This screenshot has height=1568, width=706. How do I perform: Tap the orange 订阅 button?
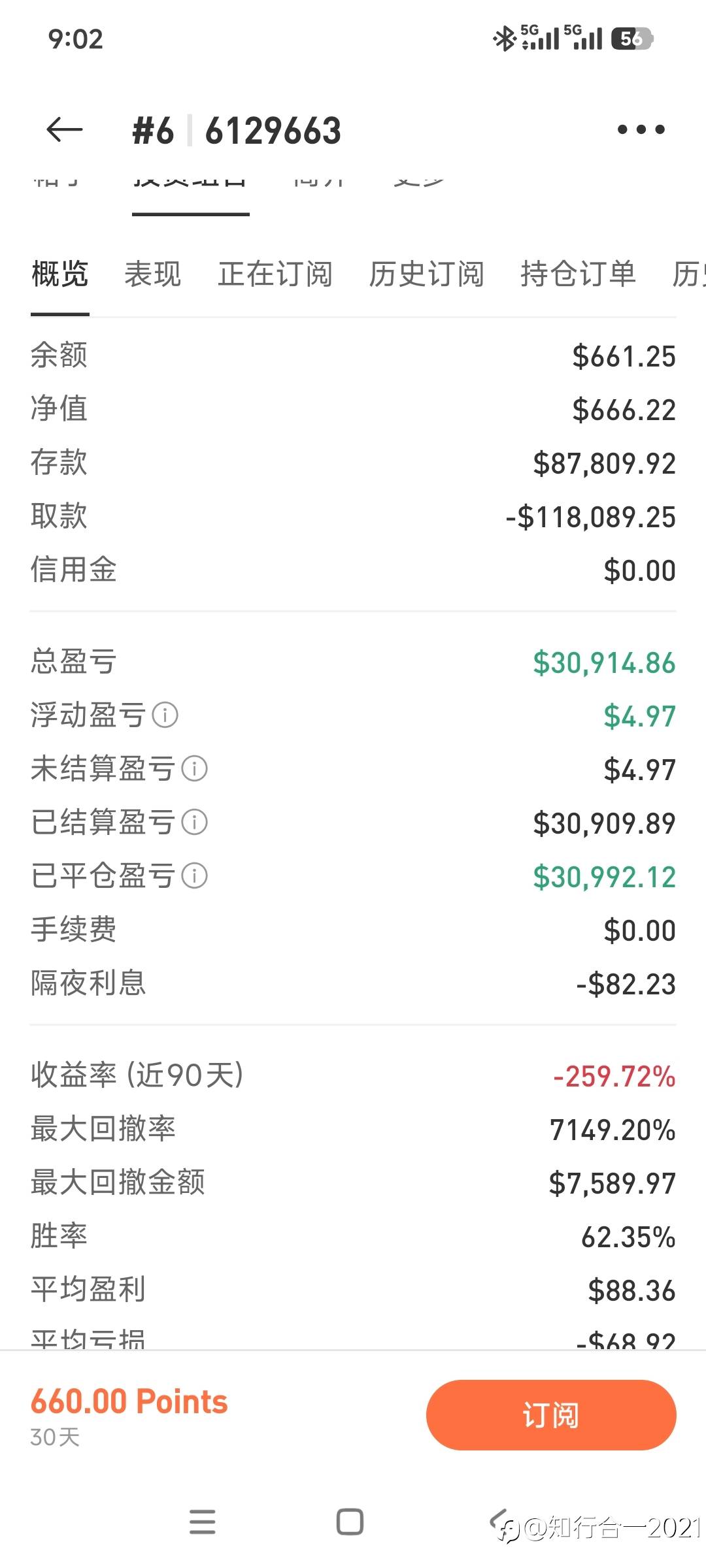click(551, 1414)
